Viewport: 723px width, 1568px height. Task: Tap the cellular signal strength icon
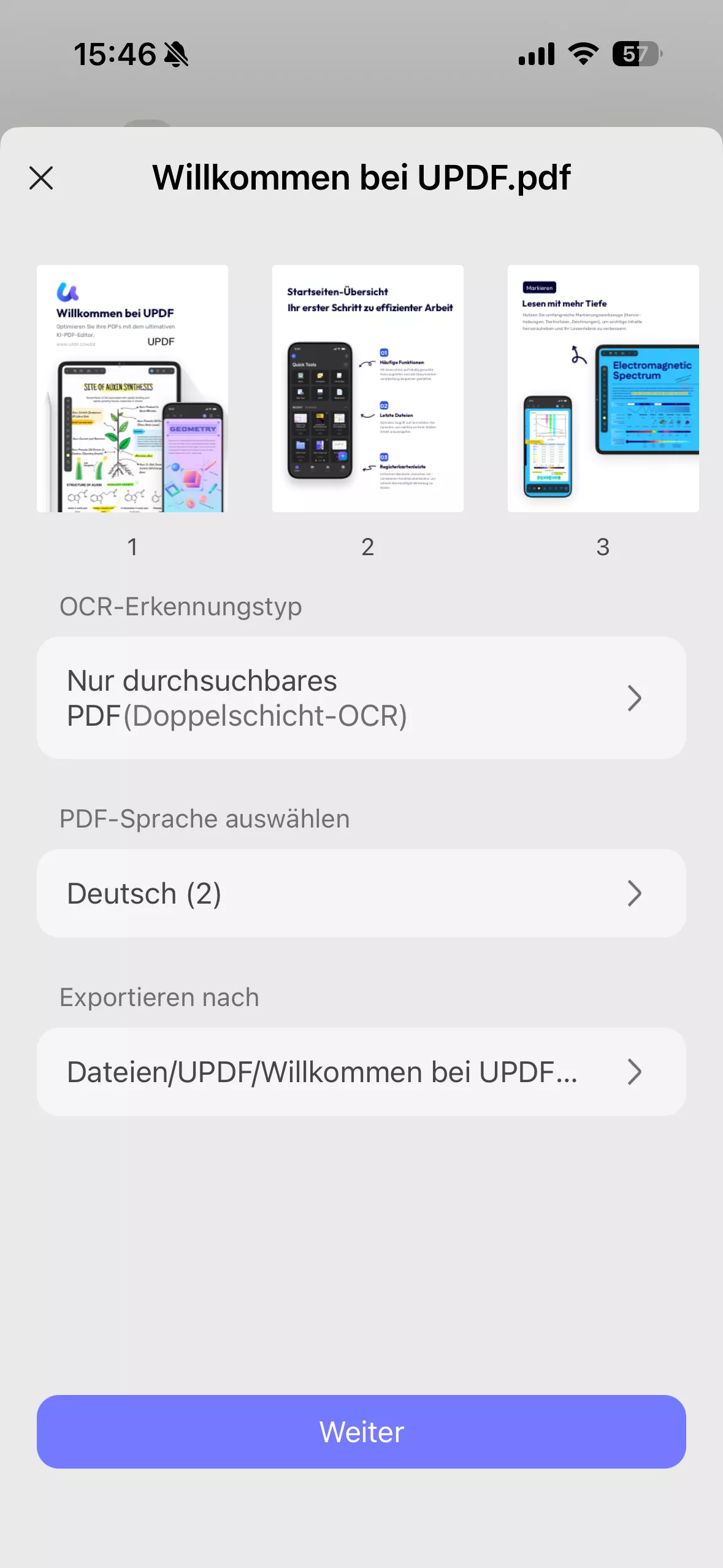[x=535, y=54]
